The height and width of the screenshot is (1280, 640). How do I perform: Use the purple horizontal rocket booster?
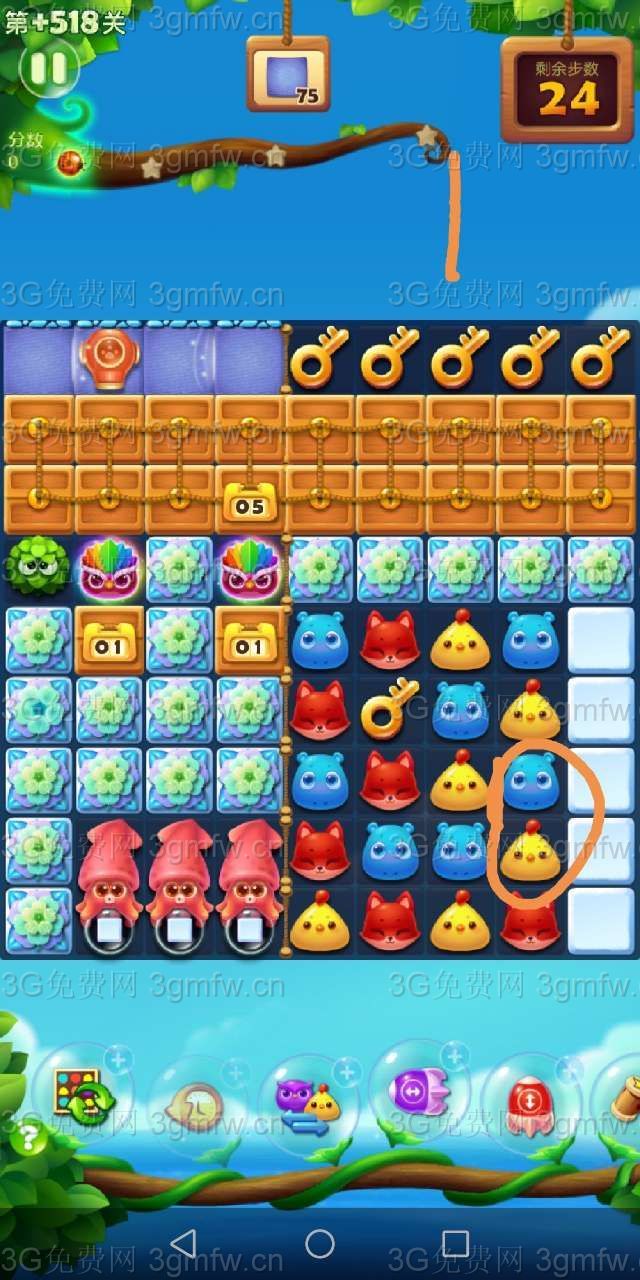click(x=418, y=1090)
